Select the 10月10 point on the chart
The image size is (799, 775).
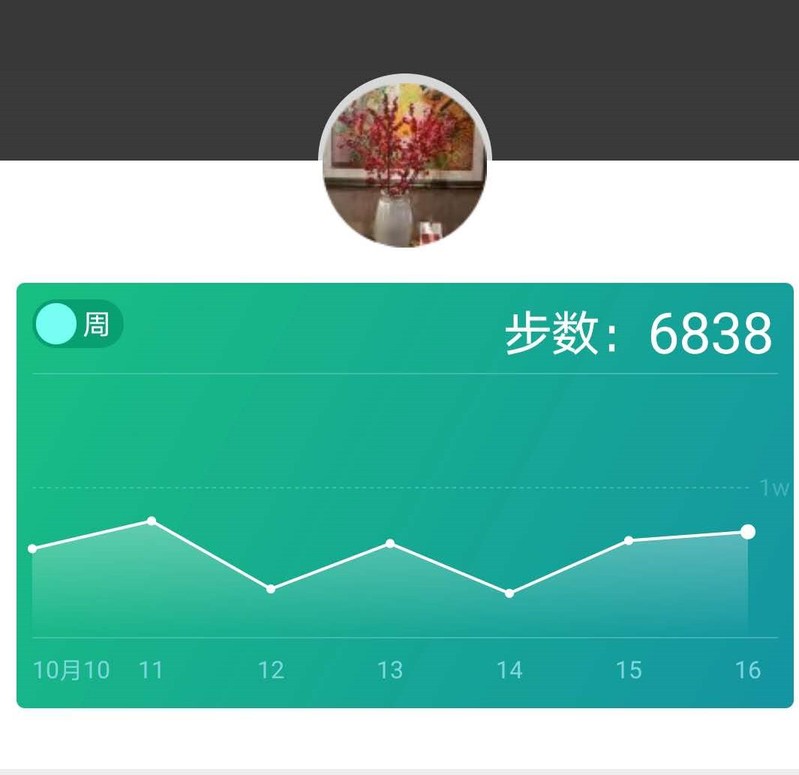[33, 548]
